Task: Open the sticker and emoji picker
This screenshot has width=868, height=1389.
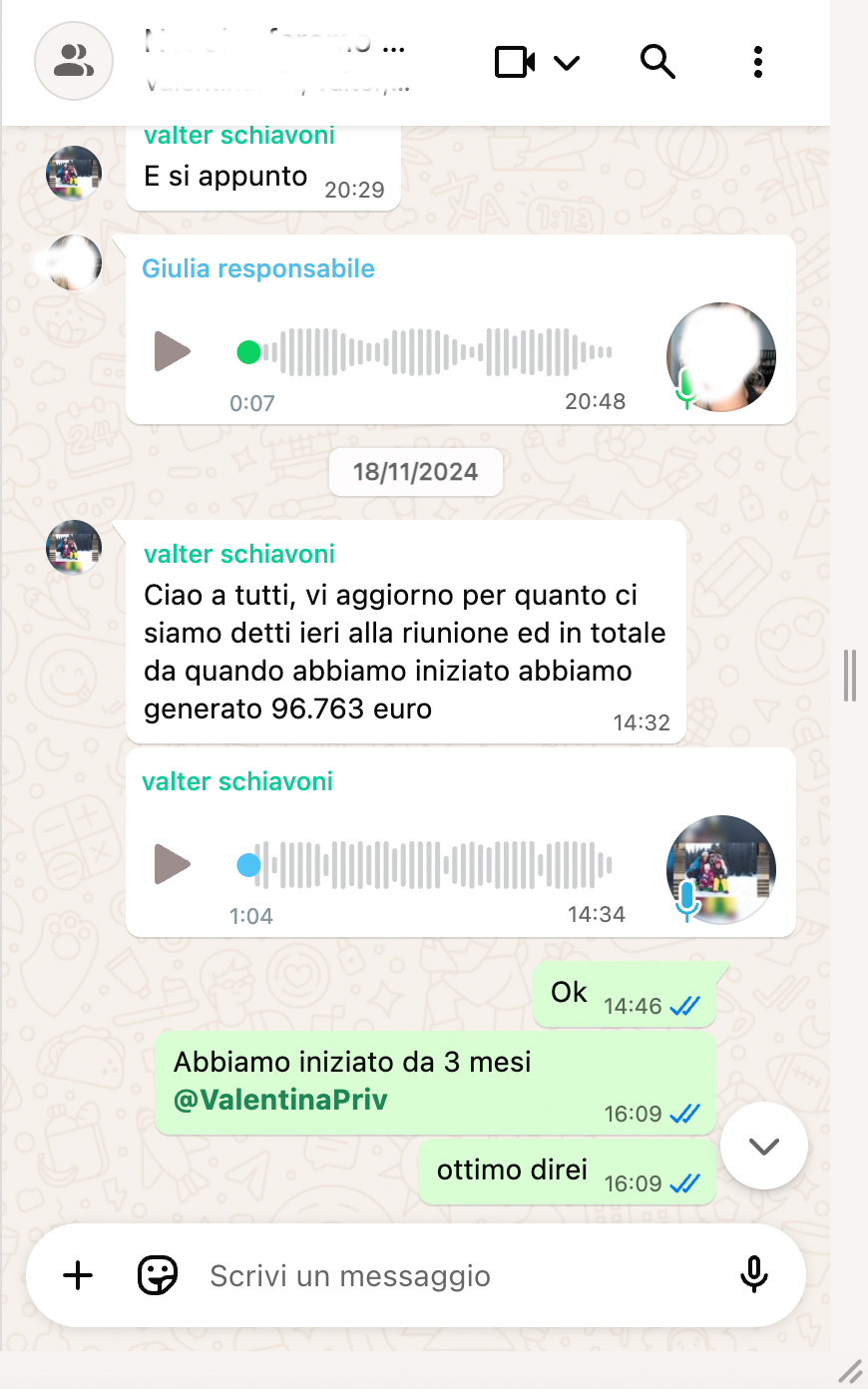Action: point(158,1275)
